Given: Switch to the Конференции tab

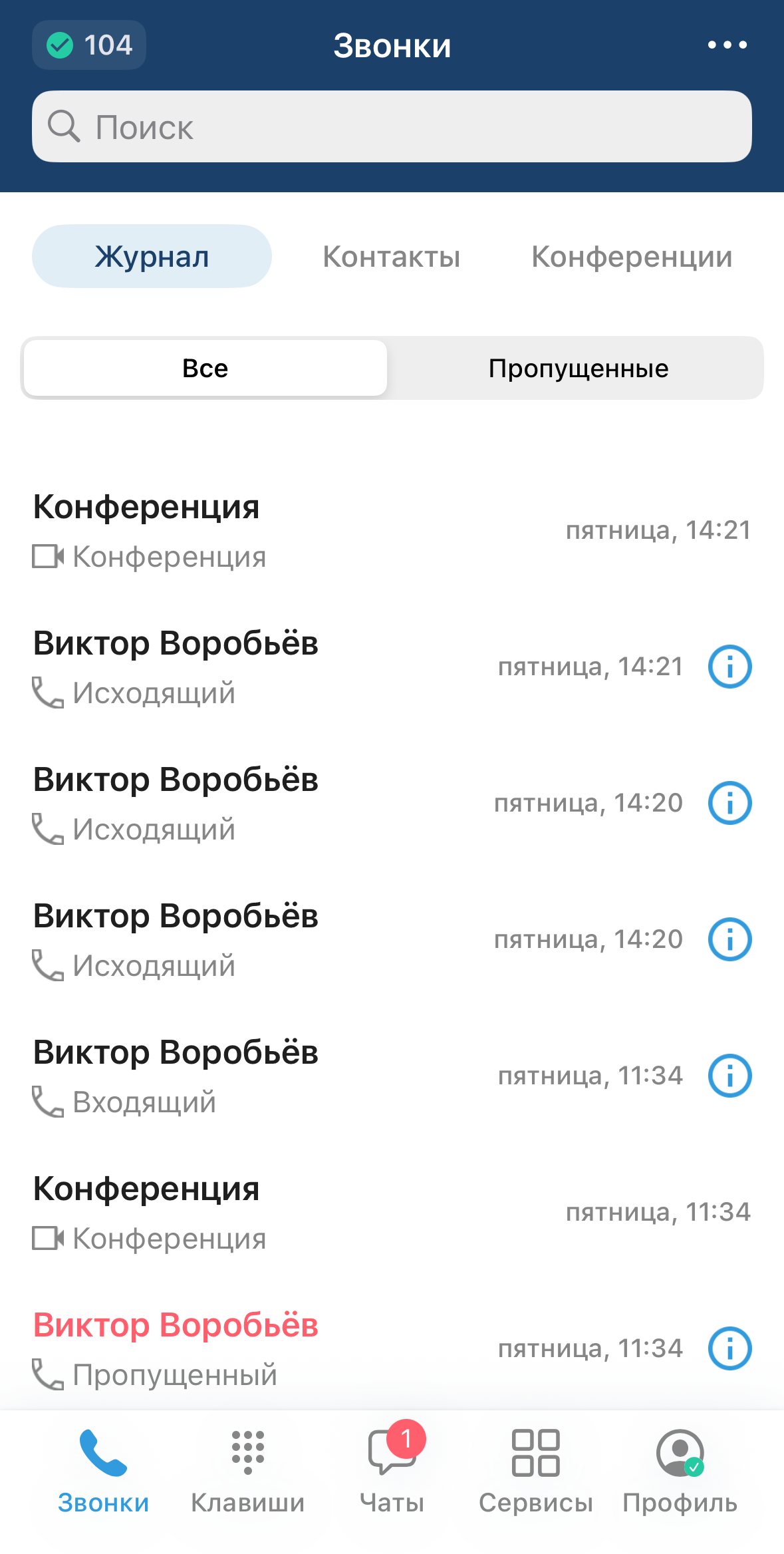Looking at the screenshot, I should tap(631, 257).
